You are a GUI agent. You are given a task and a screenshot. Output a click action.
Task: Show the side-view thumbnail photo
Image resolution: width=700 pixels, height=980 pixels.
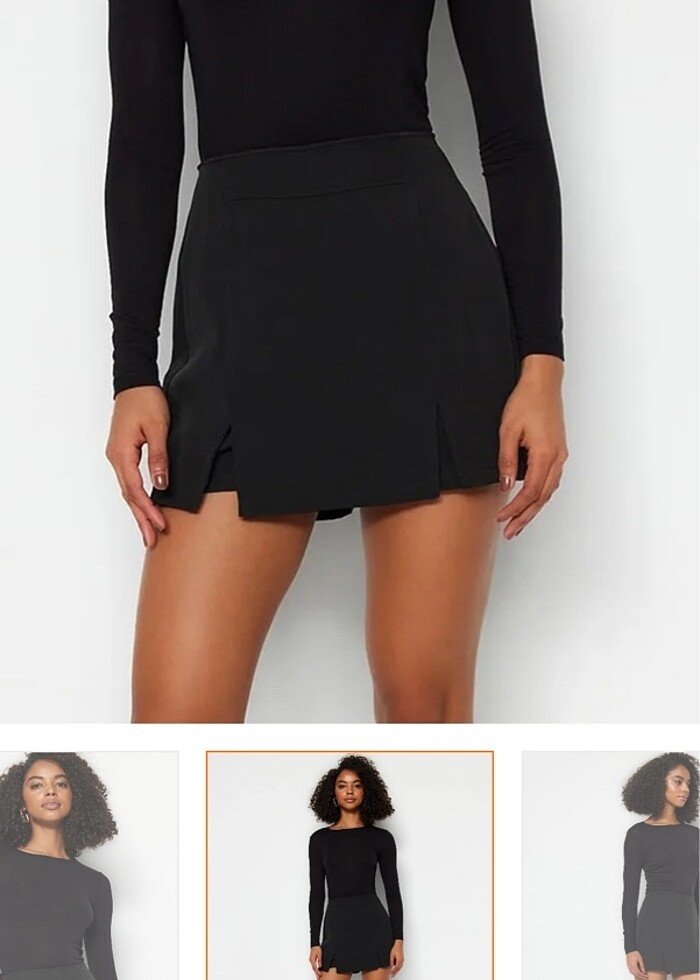pyautogui.click(x=611, y=866)
